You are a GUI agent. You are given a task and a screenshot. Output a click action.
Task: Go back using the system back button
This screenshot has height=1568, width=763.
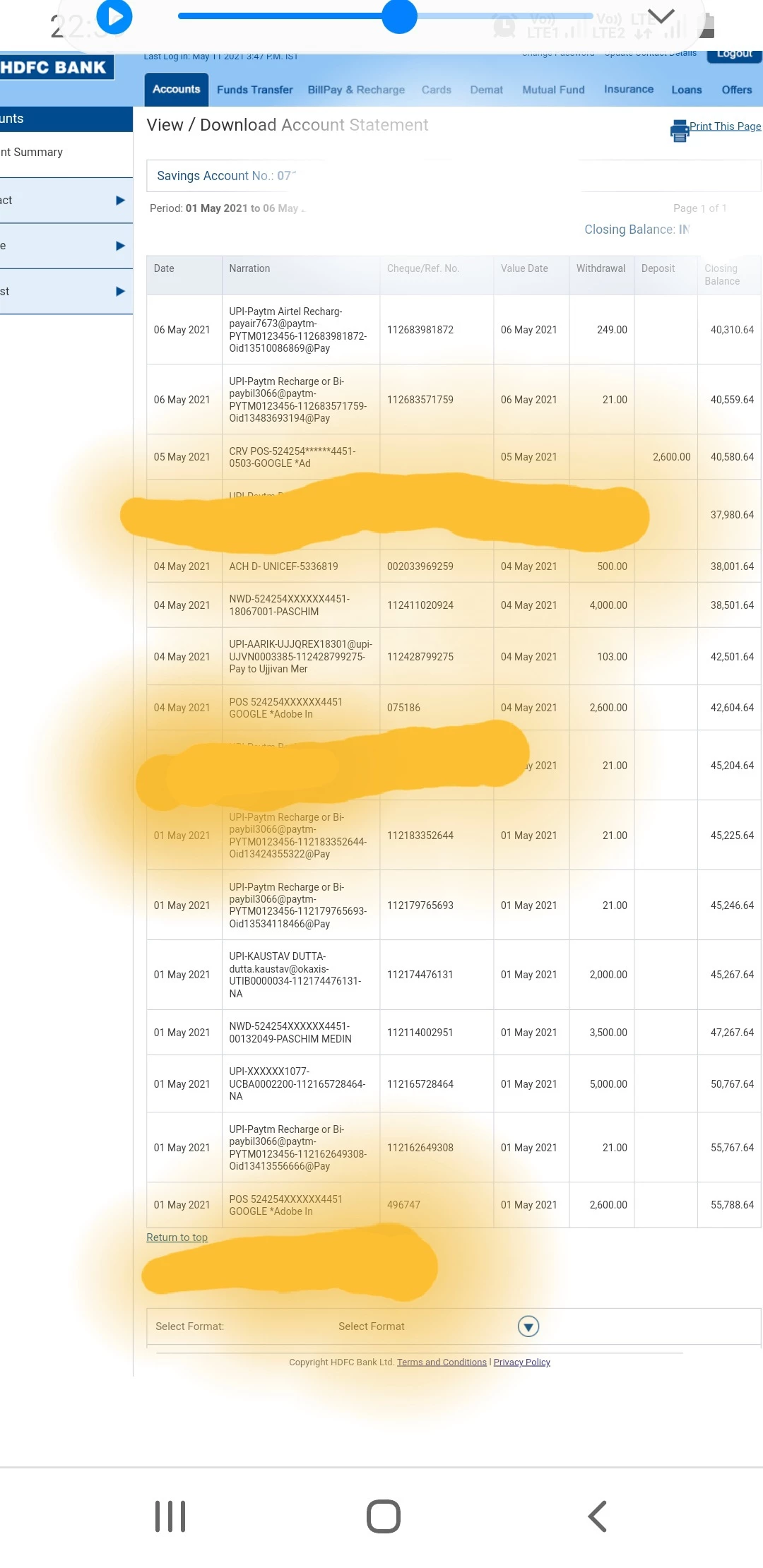point(597,1516)
